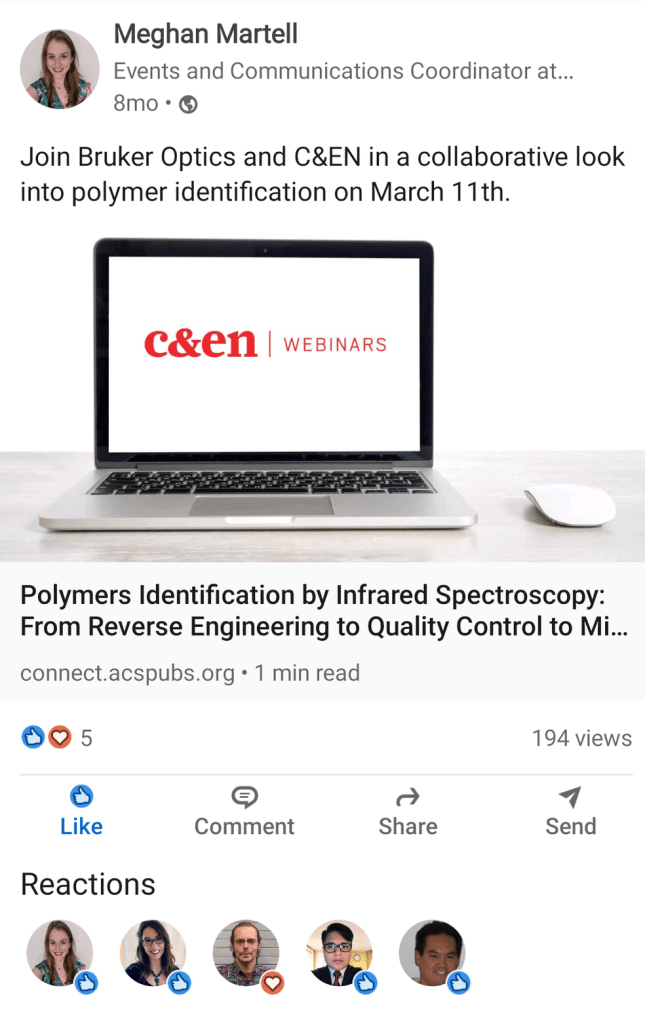Comment on this post

[244, 811]
